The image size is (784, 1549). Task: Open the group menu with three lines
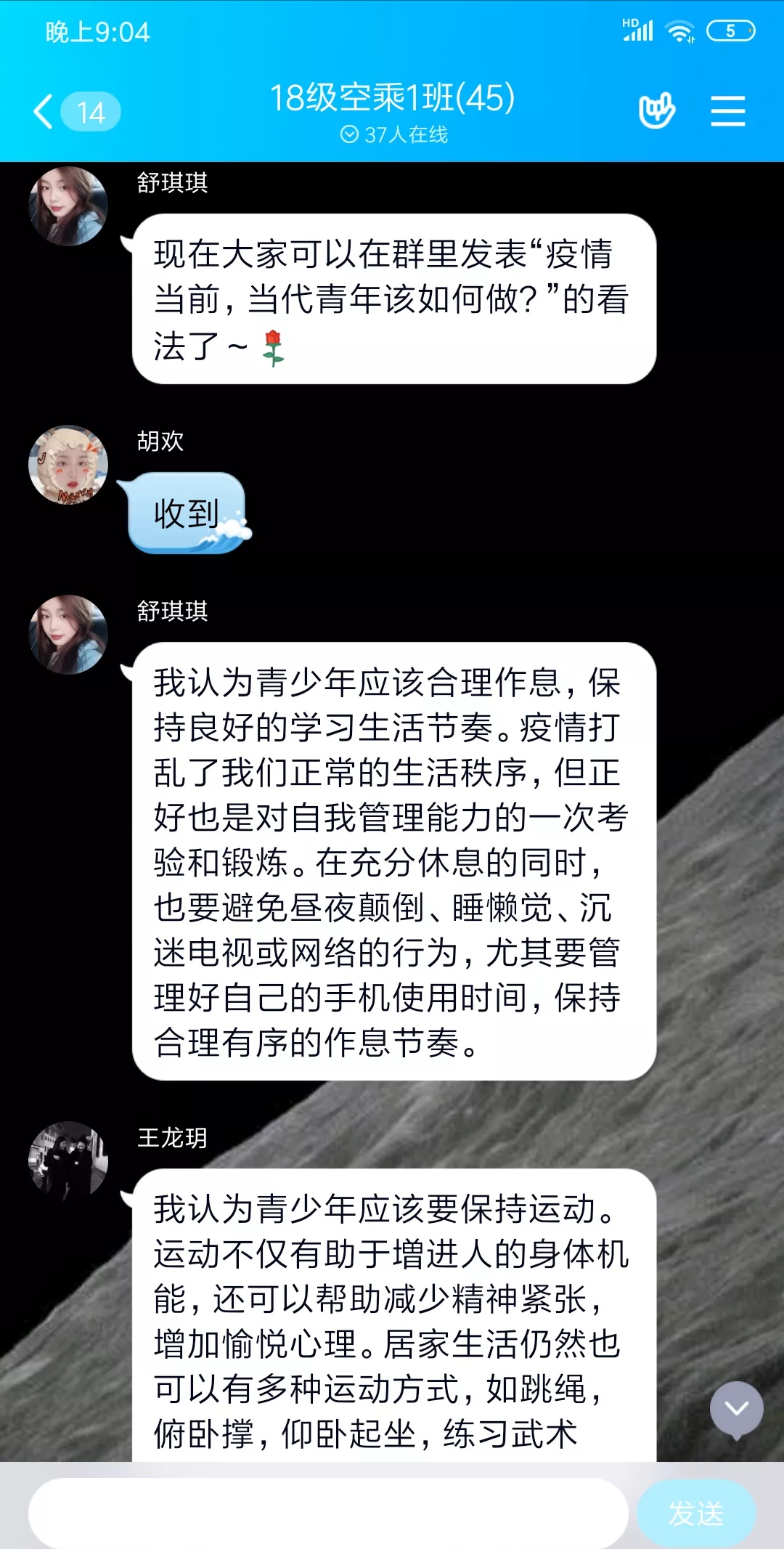point(727,111)
